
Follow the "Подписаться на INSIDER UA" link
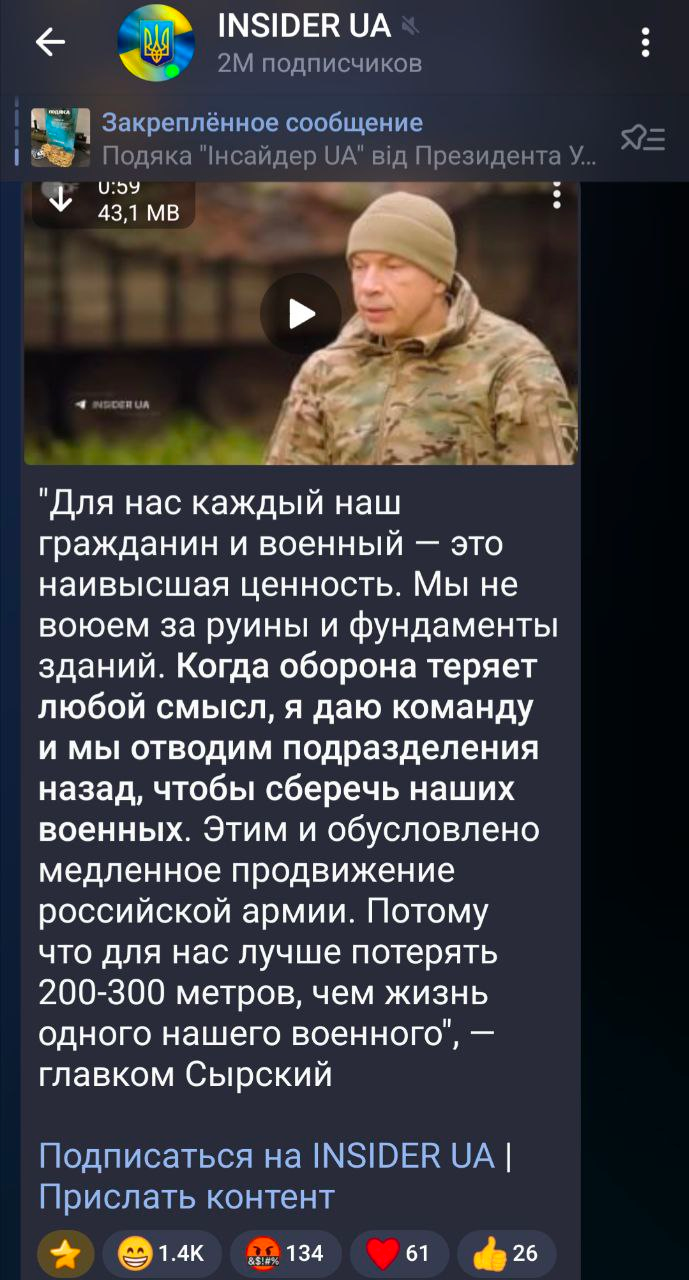pyautogui.click(x=266, y=1155)
